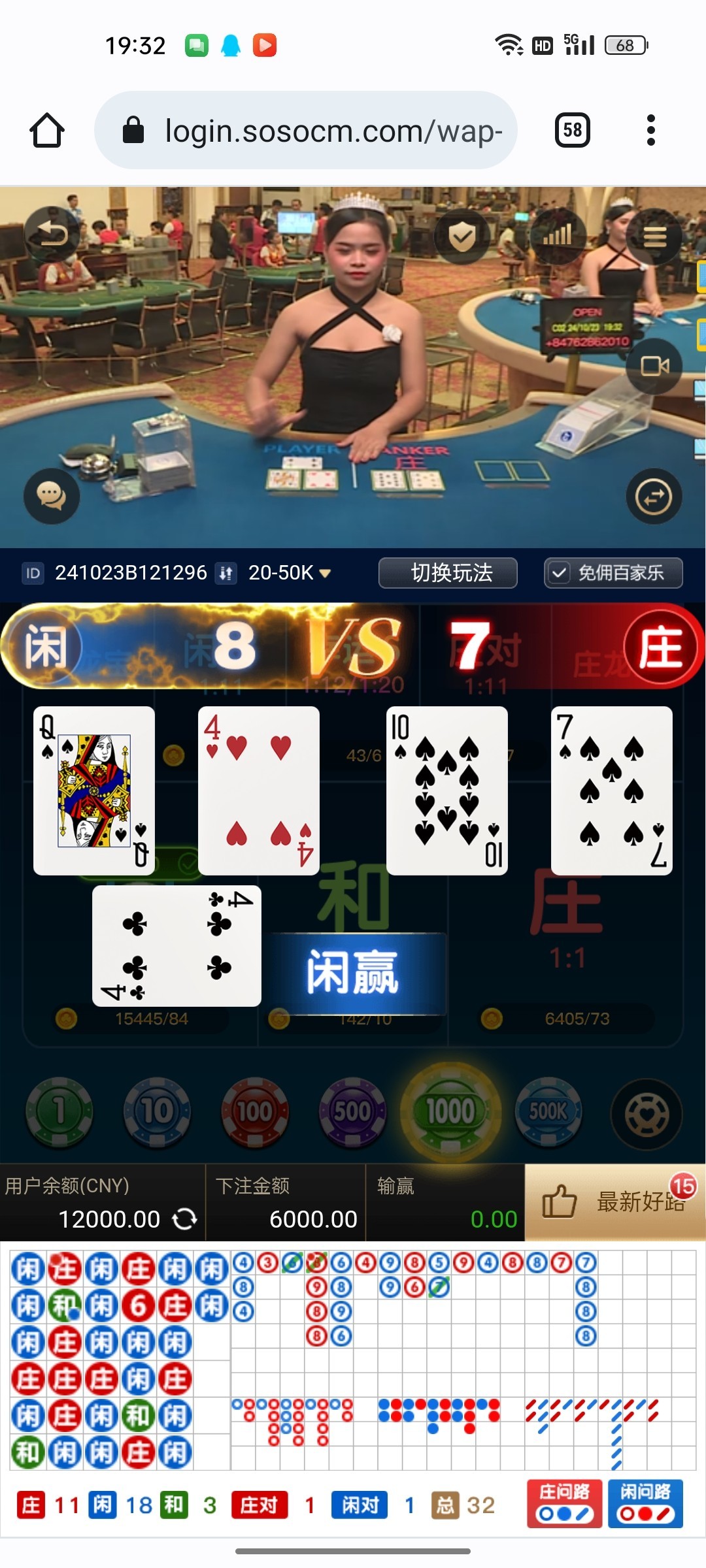Viewport: 706px width, 1568px height.
Task: Open custom chip settings icon
Action: click(647, 1114)
